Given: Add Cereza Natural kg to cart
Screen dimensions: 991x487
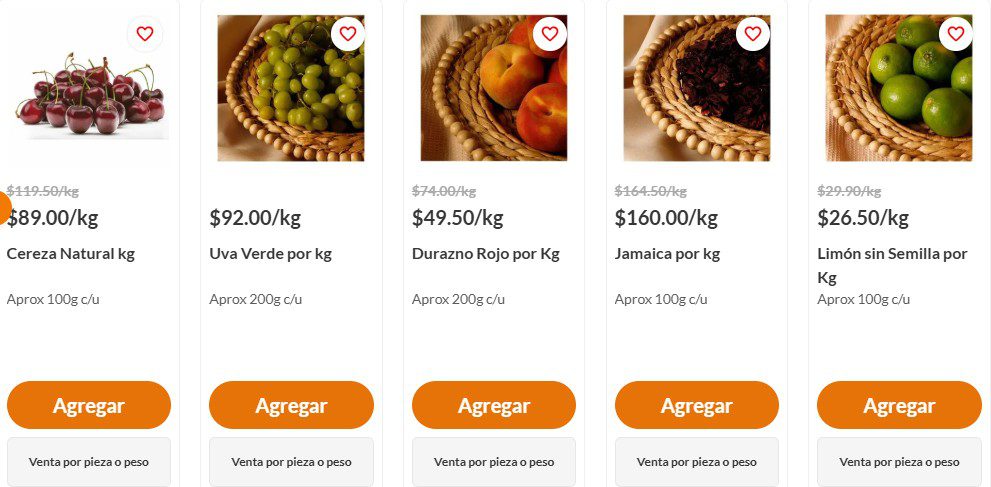Looking at the screenshot, I should pyautogui.click(x=89, y=405).
